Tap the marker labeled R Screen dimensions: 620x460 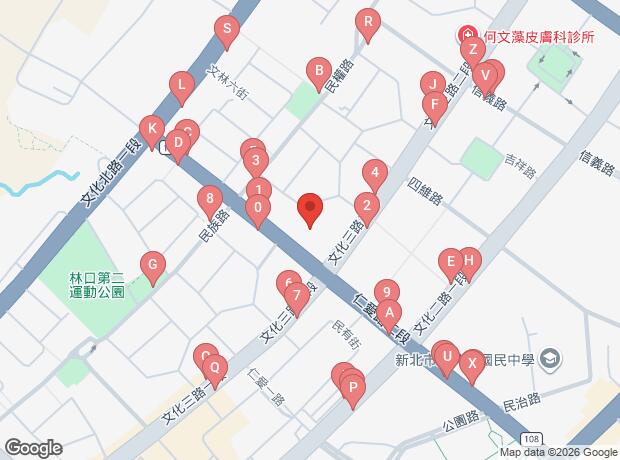[368, 22]
